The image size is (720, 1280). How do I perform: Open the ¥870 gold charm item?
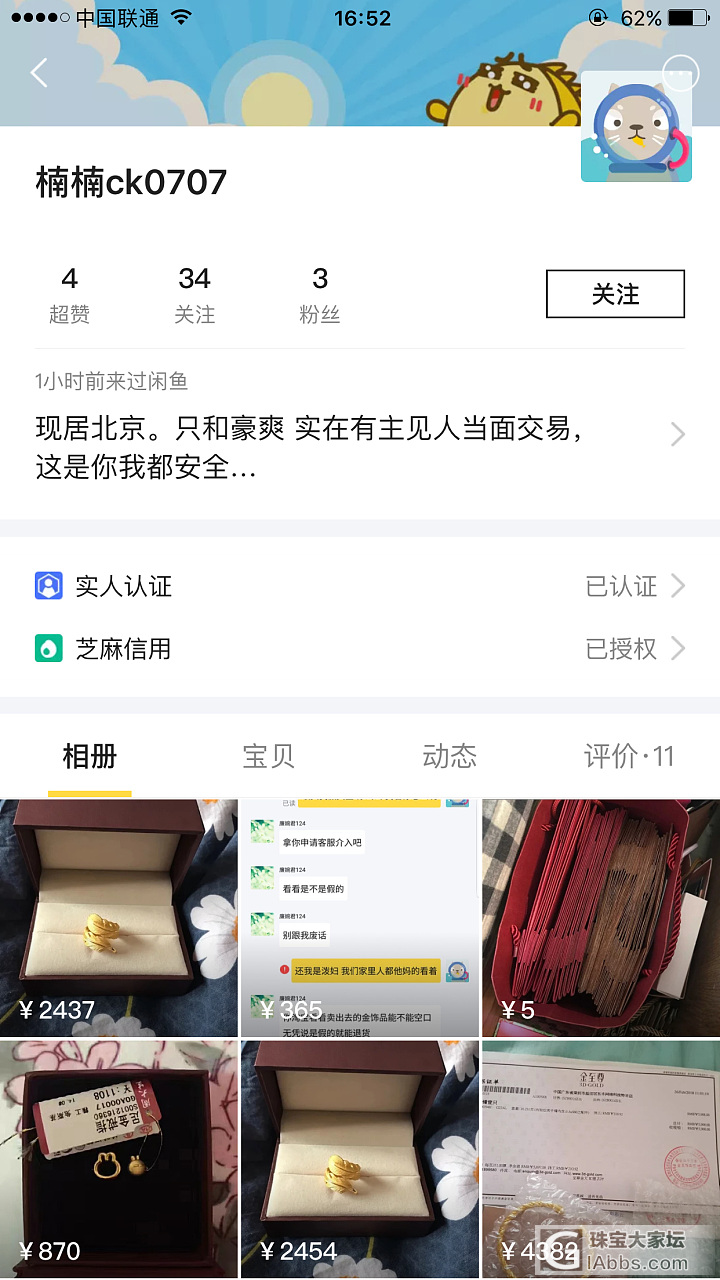click(x=118, y=1160)
